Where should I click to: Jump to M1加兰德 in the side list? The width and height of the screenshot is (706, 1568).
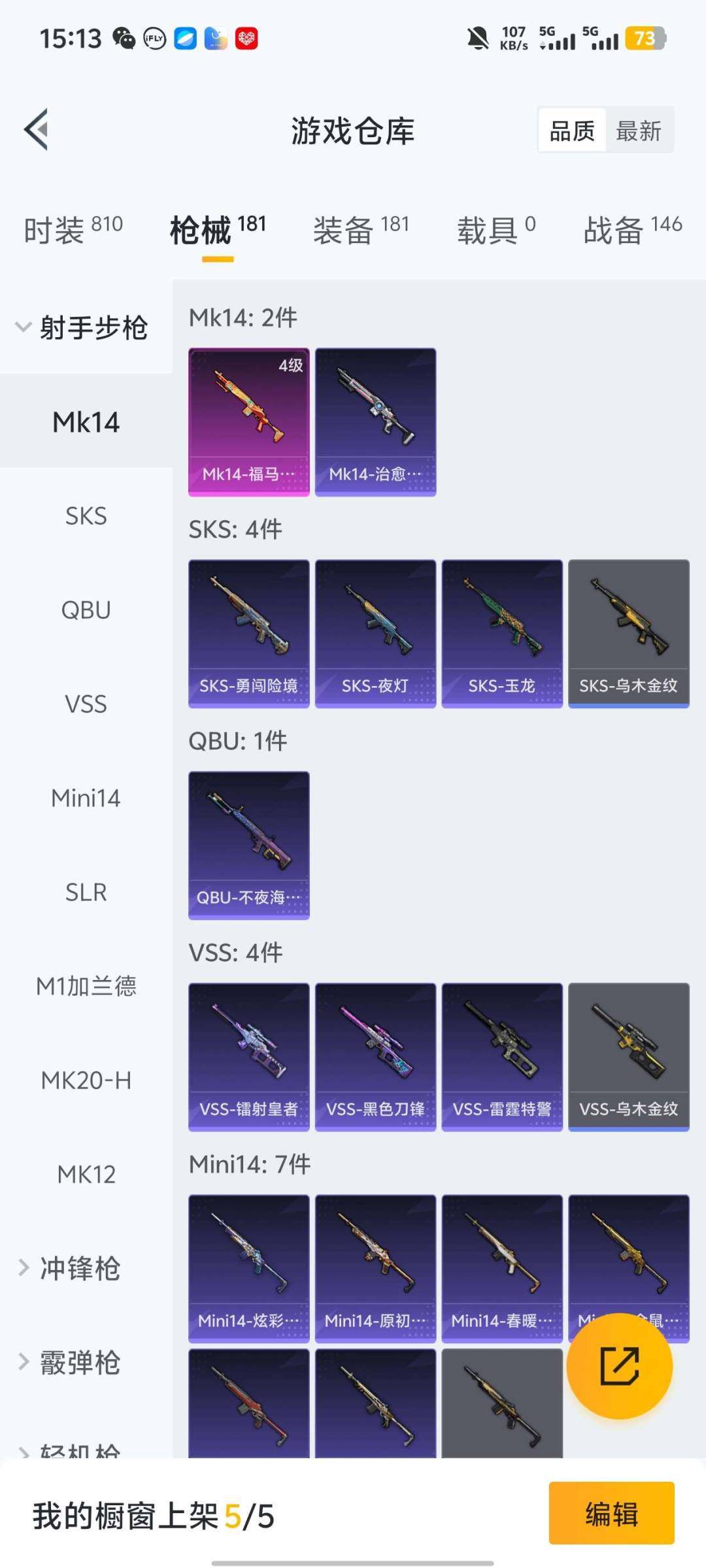tap(86, 987)
